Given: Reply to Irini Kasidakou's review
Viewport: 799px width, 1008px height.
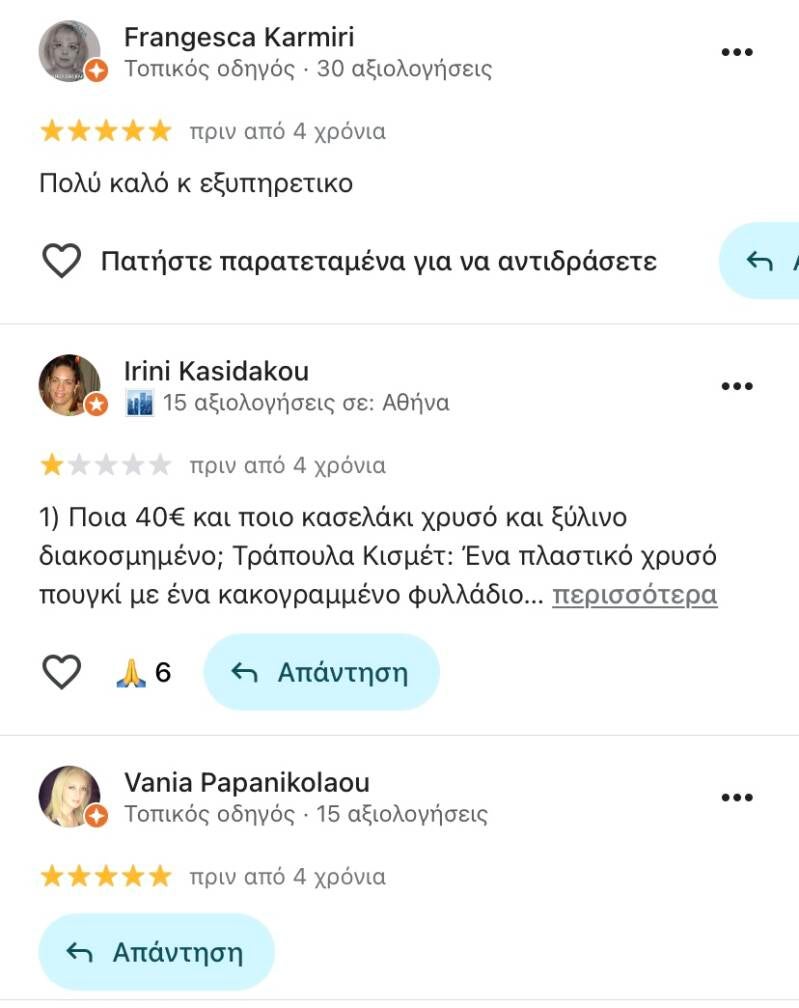Looking at the screenshot, I should [x=321, y=672].
